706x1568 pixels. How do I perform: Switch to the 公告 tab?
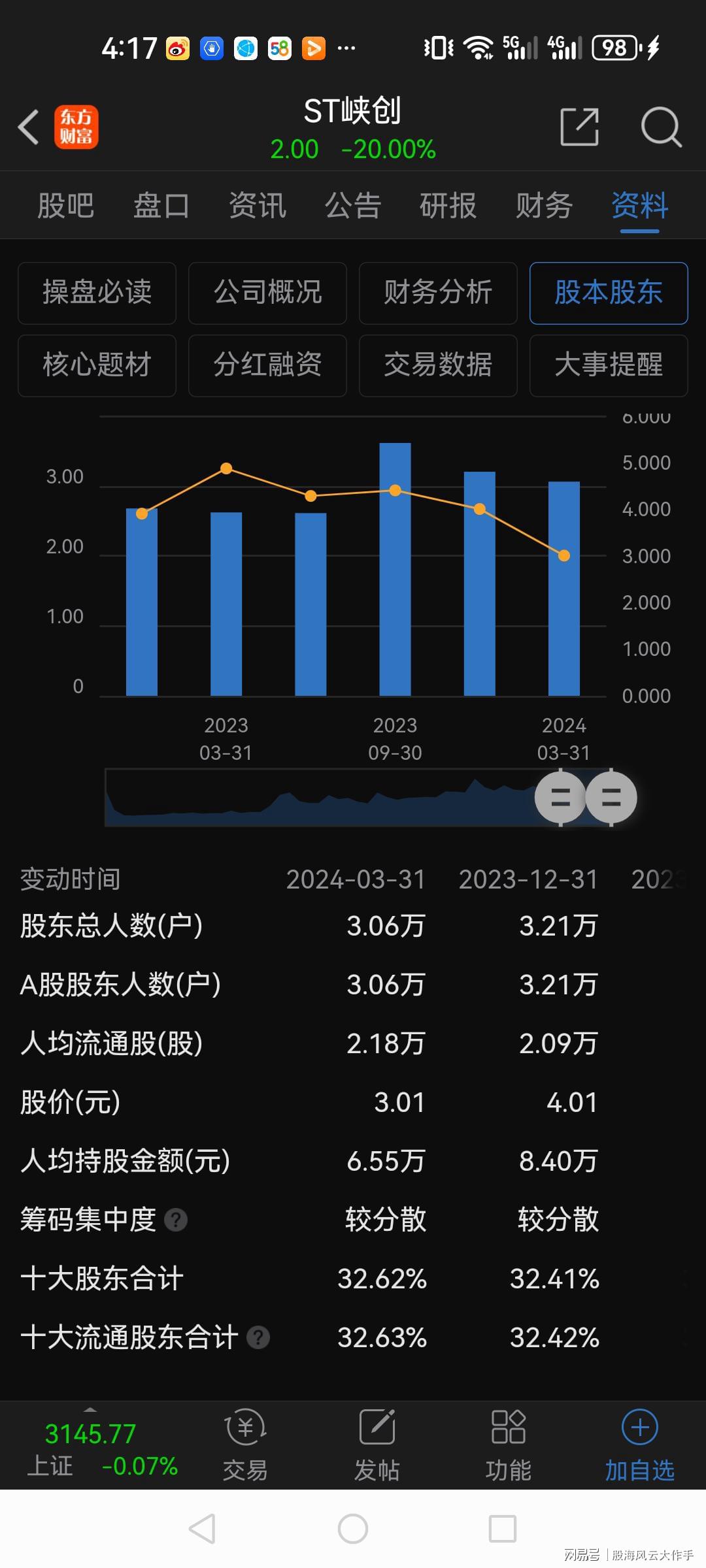point(353,206)
